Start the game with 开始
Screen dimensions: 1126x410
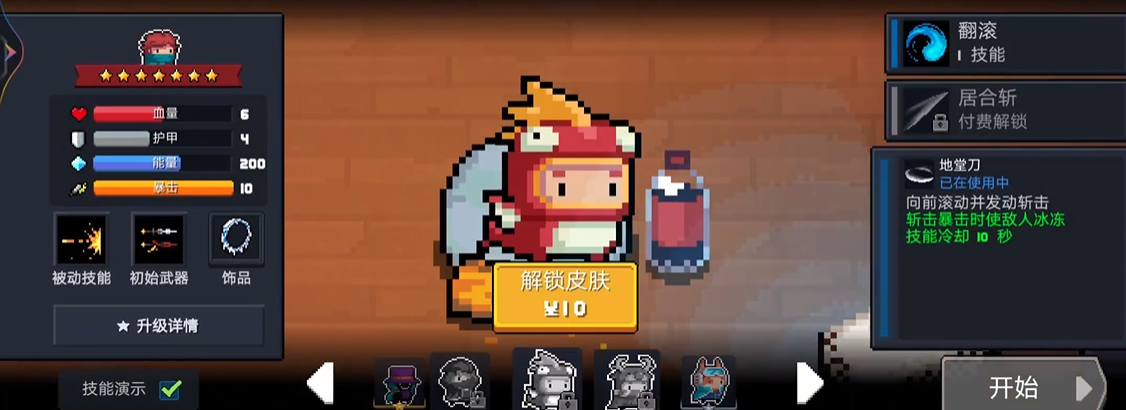point(1022,387)
